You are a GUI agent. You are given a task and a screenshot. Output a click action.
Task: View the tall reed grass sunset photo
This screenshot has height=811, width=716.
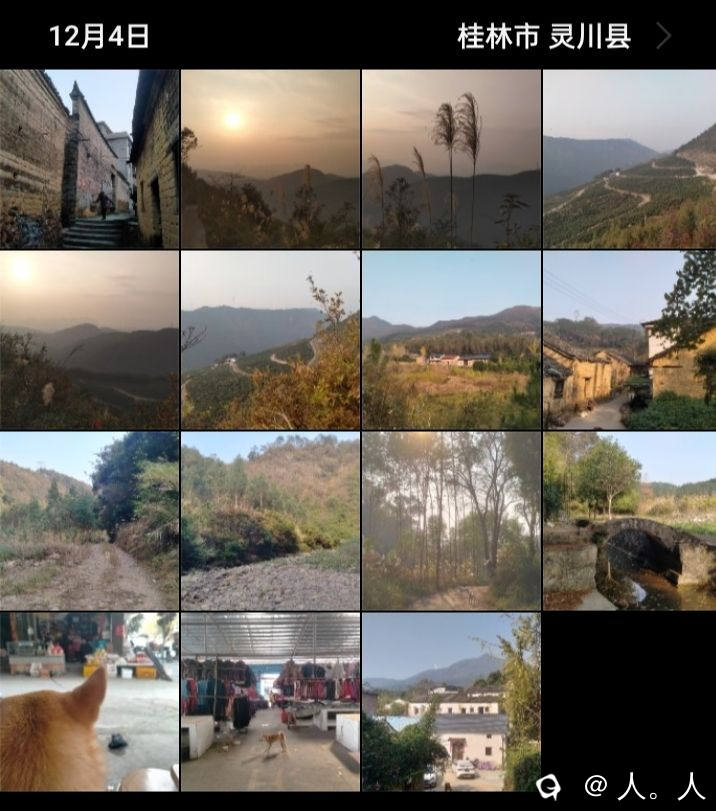coord(451,159)
